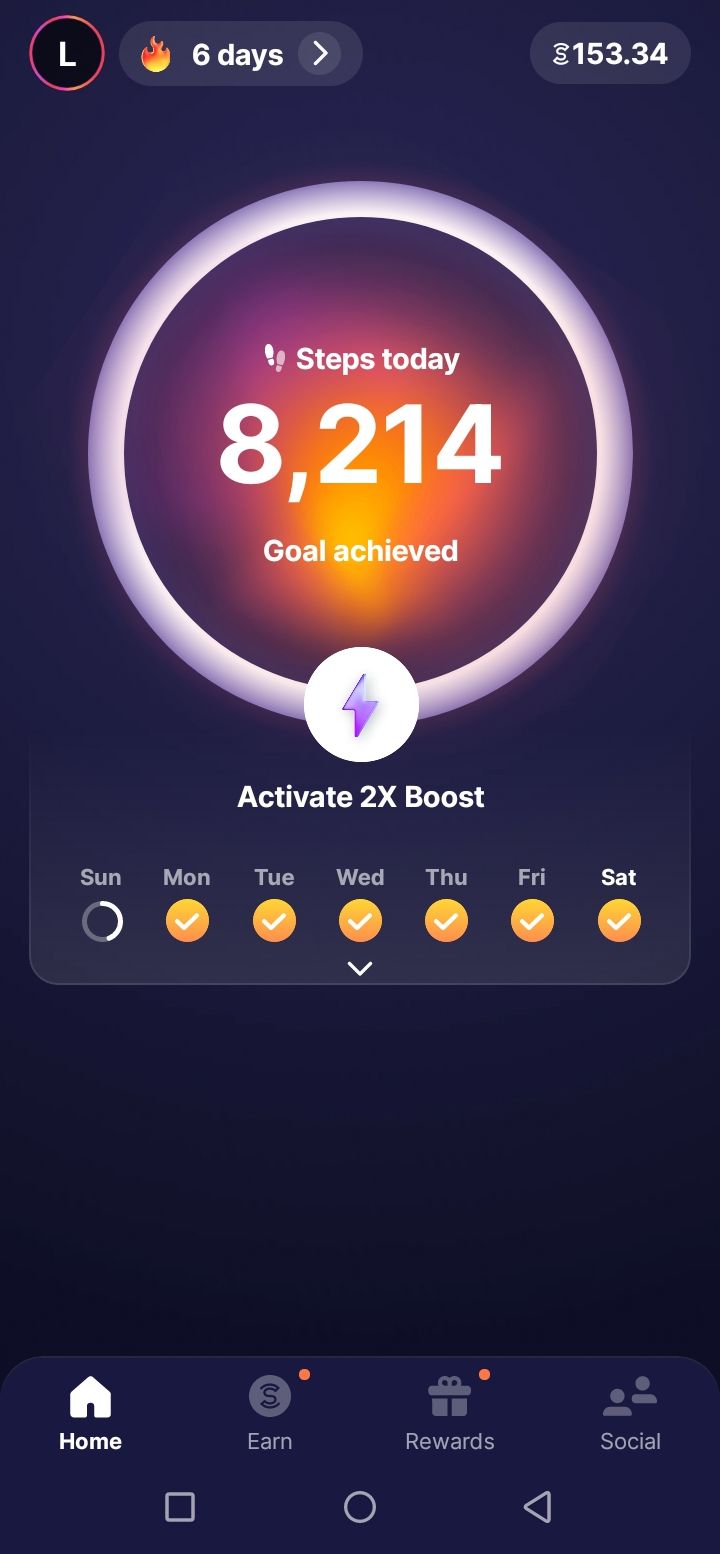Expand the weekly progress card chevron
This screenshot has width=720, height=1554.
360,968
